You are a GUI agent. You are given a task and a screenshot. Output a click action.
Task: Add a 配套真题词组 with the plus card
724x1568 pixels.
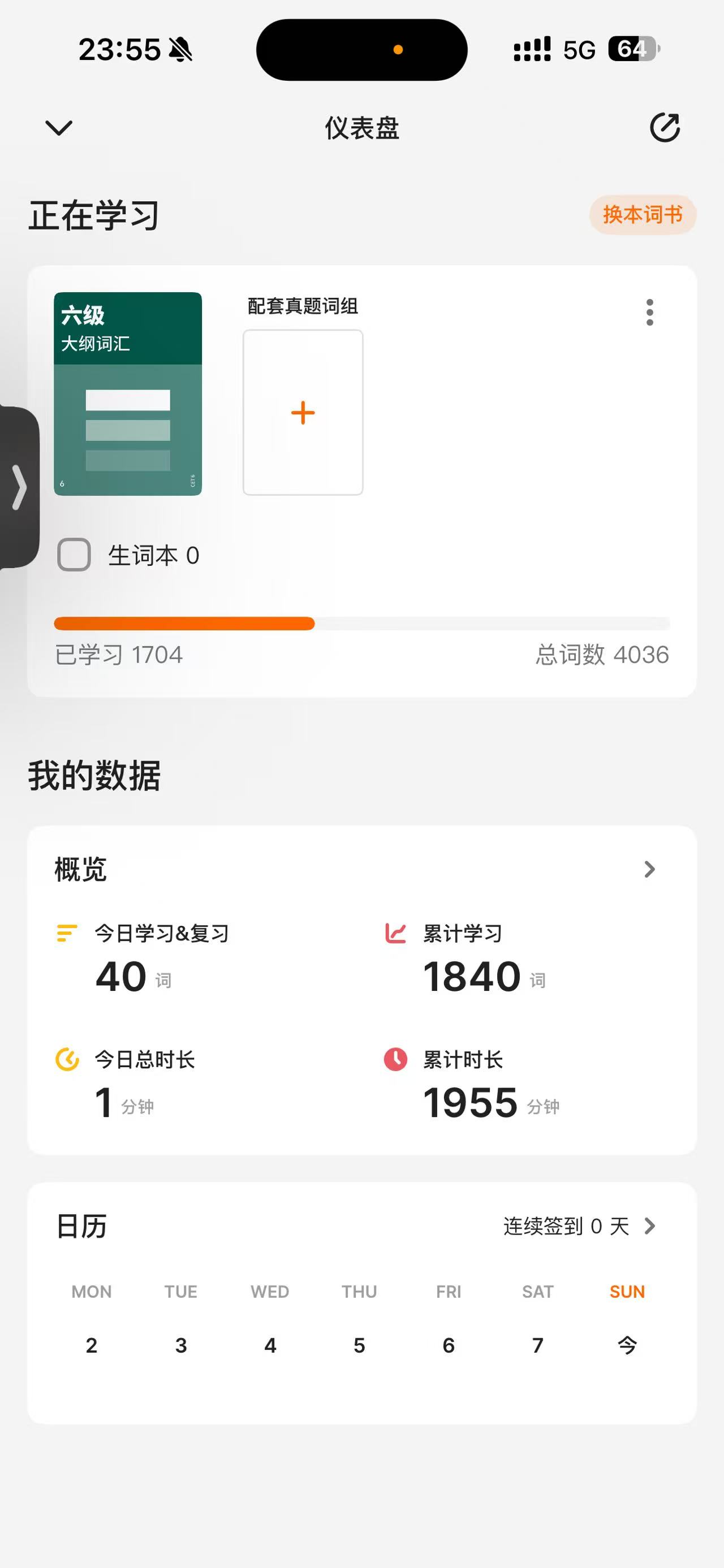[303, 413]
